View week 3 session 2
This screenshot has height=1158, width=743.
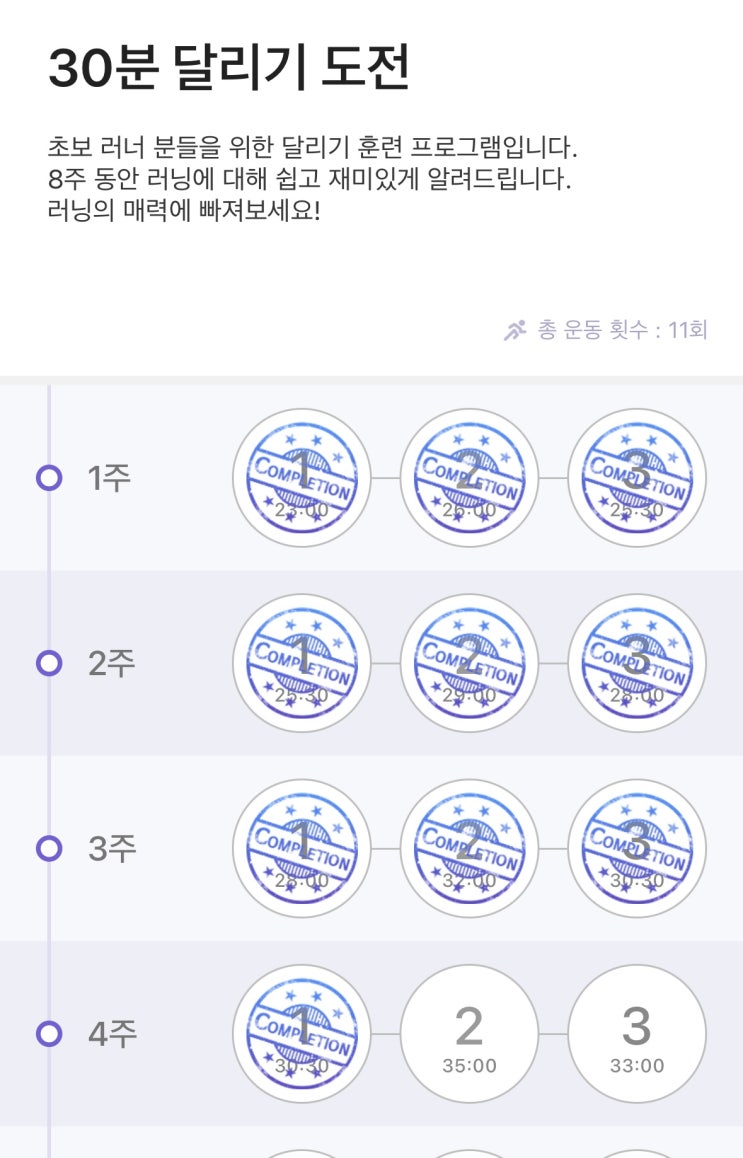pyautogui.click(x=469, y=848)
